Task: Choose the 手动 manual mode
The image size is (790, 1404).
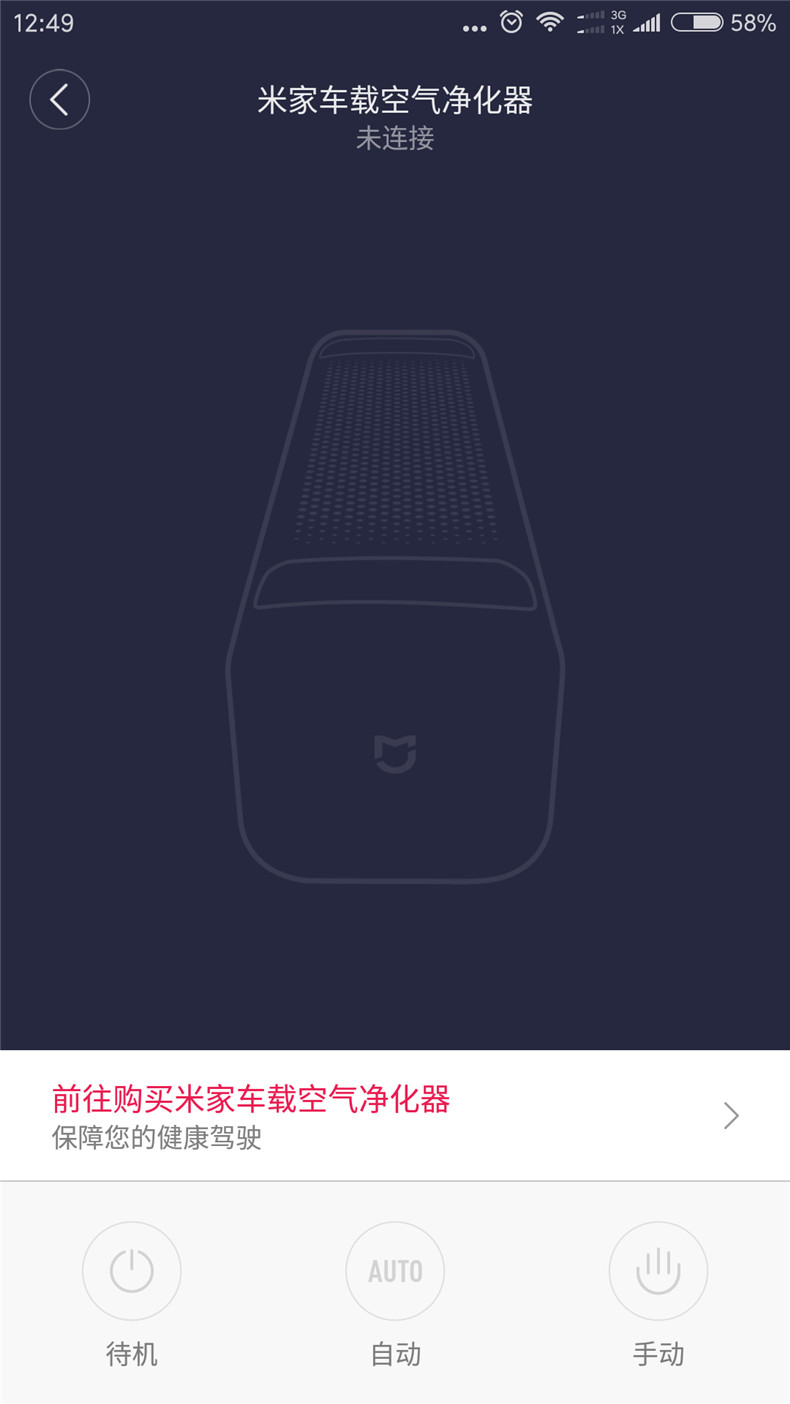Action: coord(658,1272)
